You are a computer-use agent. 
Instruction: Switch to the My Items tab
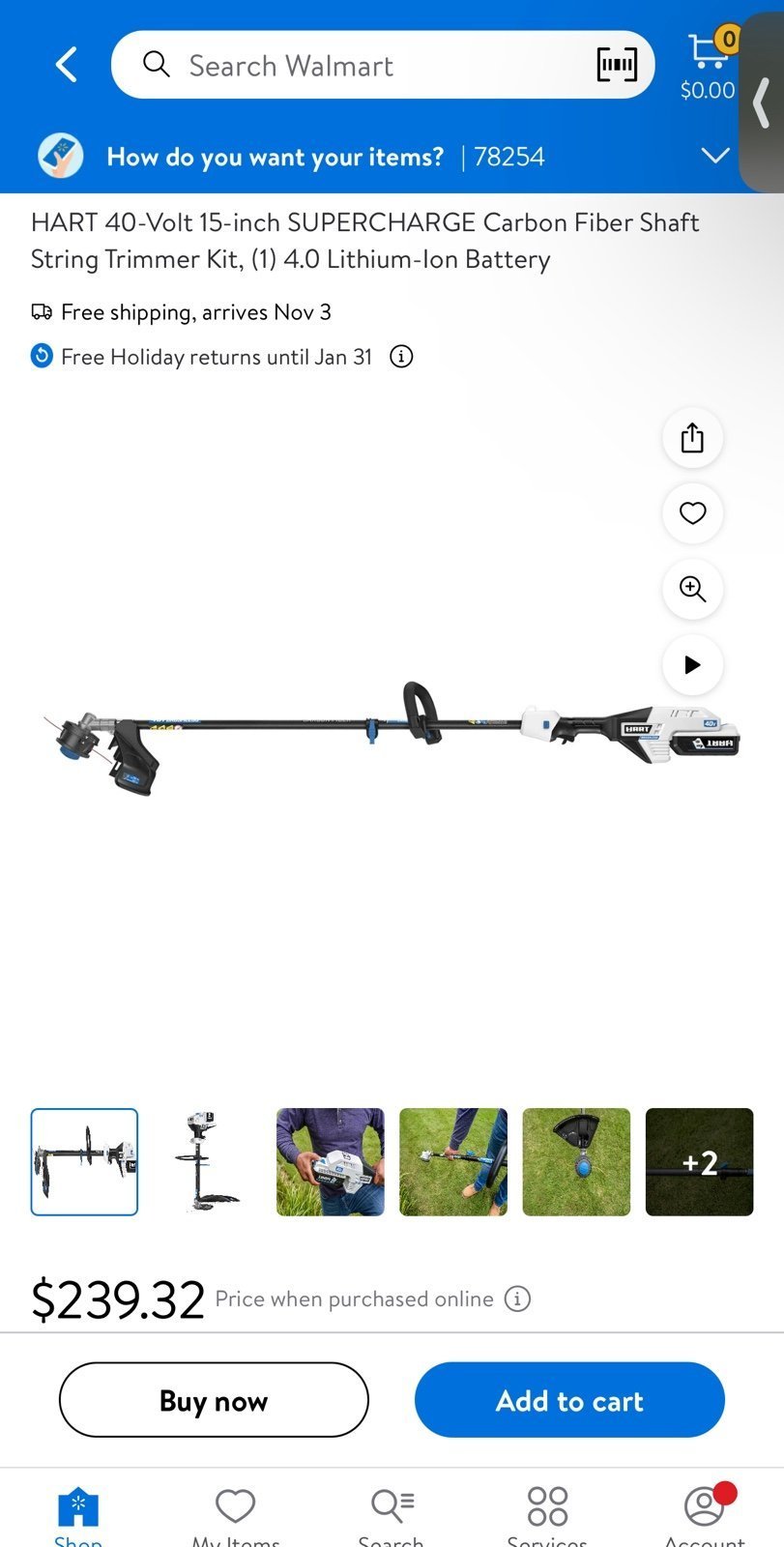[235, 1516]
